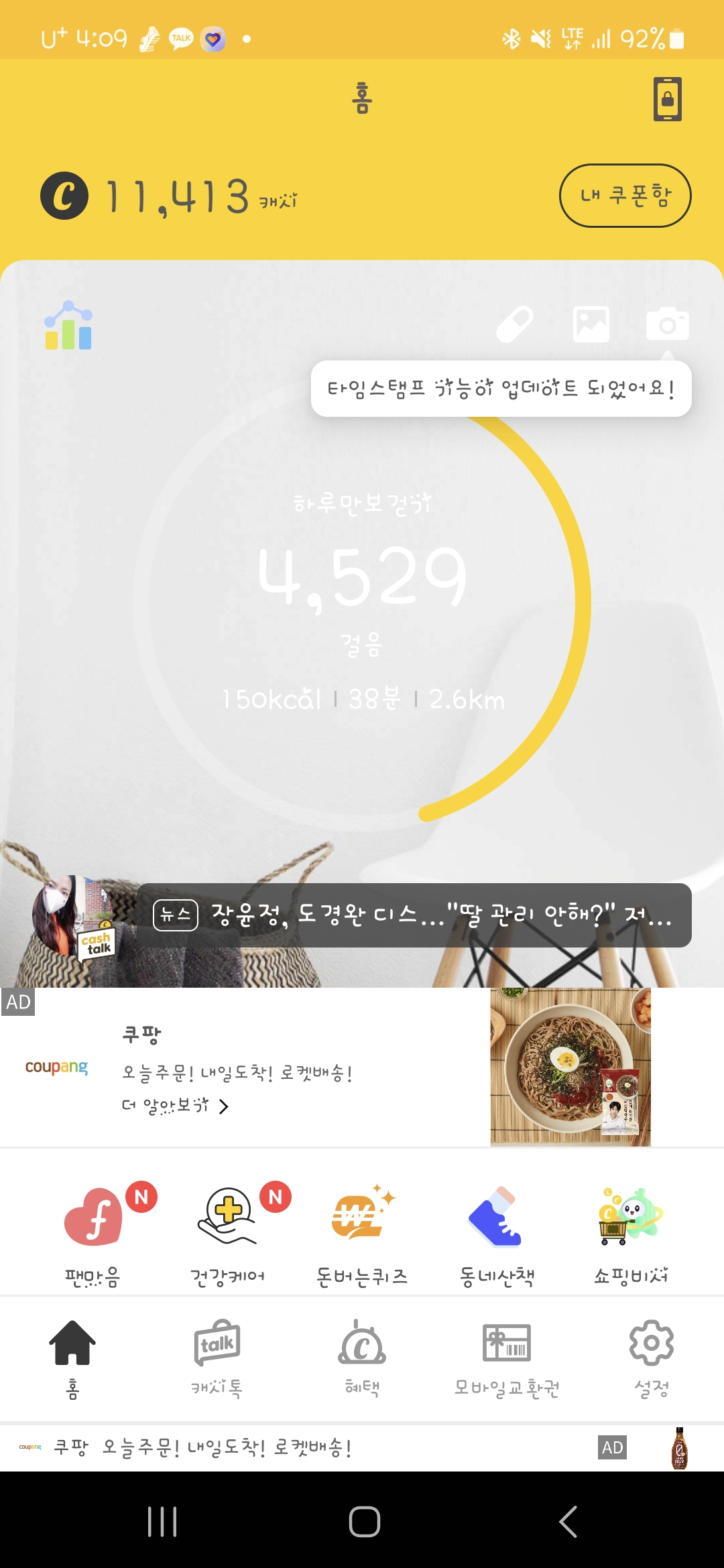Viewport: 724px width, 1568px height.
Task: Open the lock screen settings icon
Action: [x=667, y=99]
